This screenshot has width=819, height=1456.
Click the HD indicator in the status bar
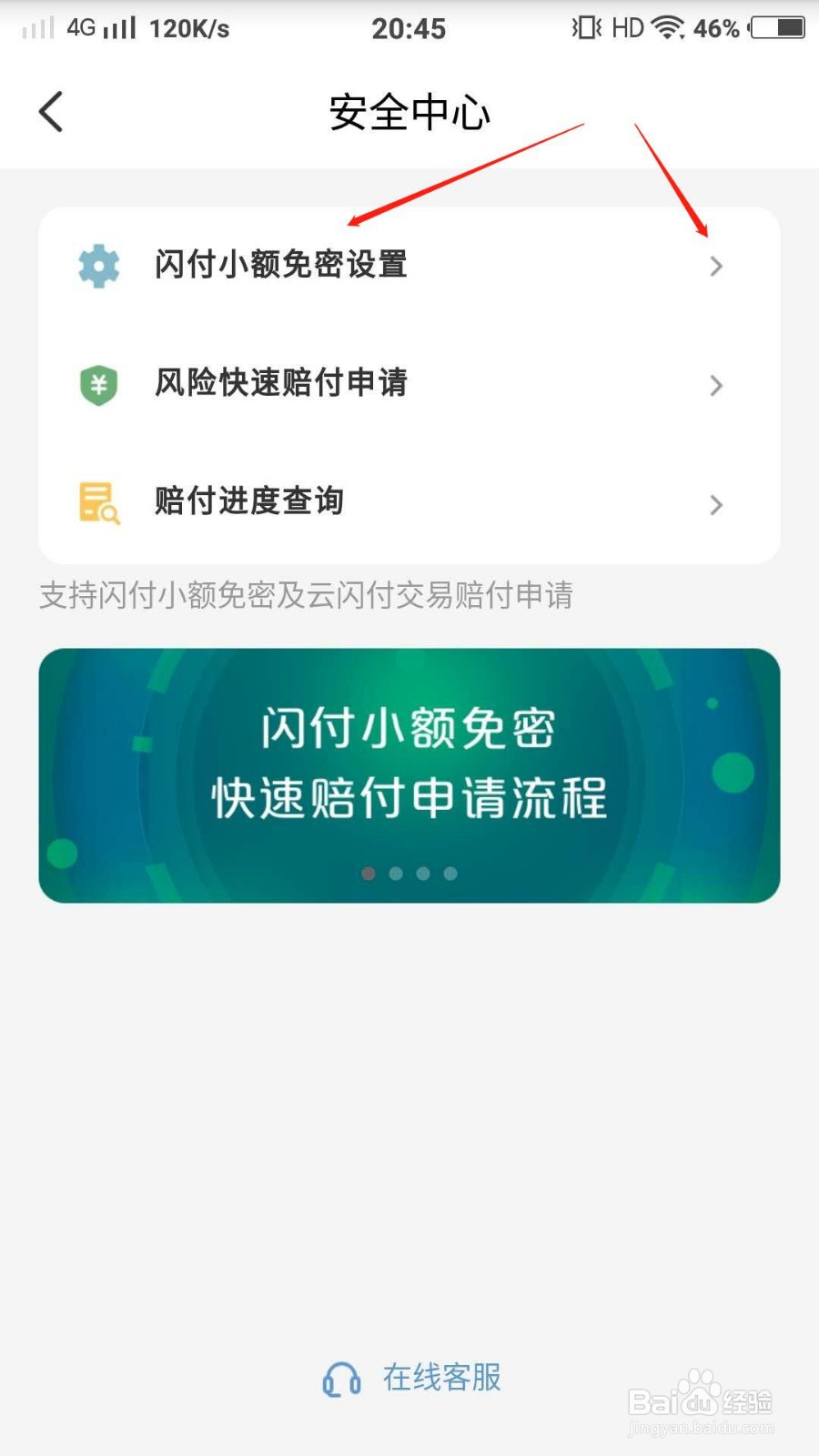[628, 27]
